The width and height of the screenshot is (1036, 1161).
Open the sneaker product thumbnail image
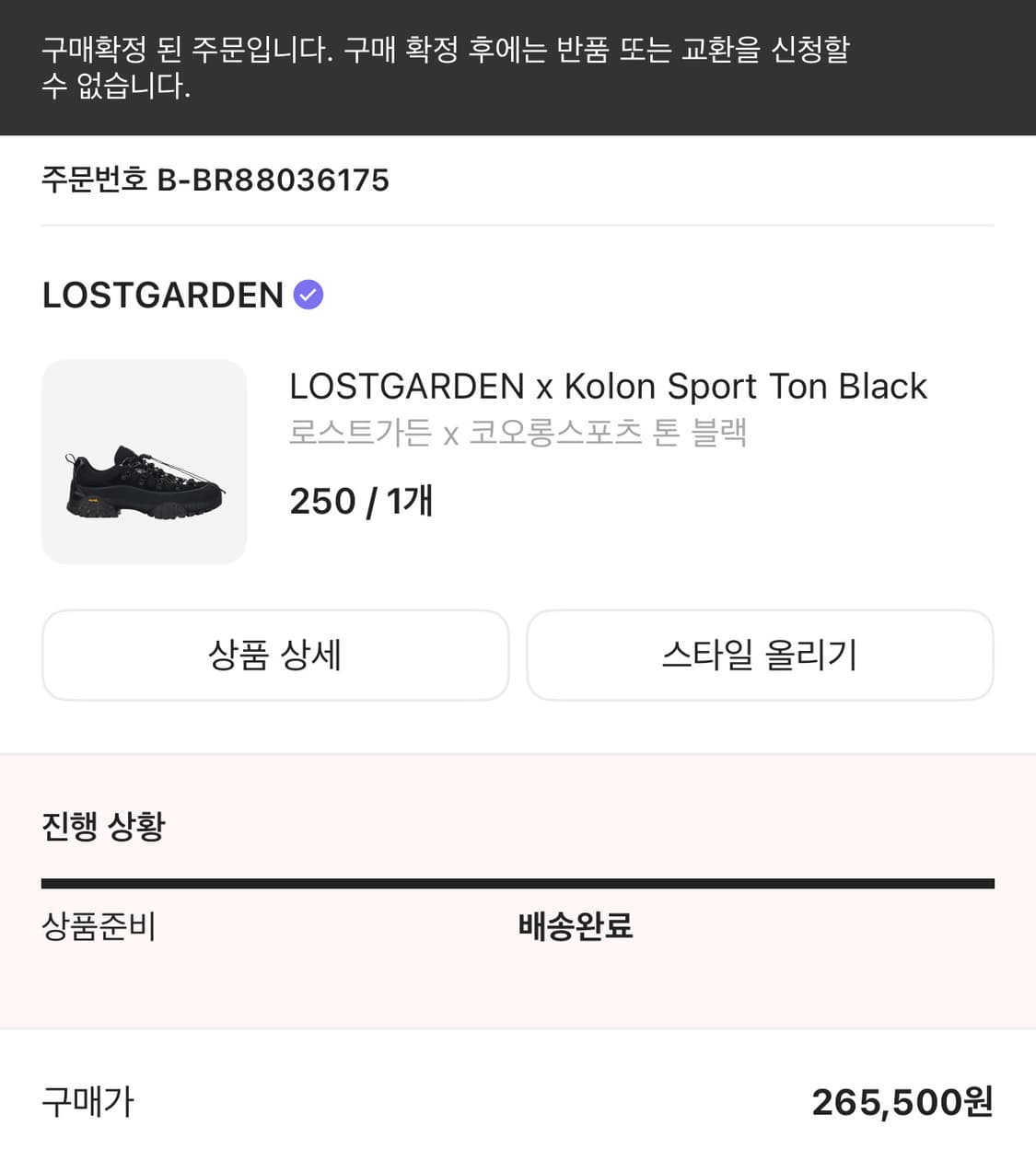(x=145, y=460)
